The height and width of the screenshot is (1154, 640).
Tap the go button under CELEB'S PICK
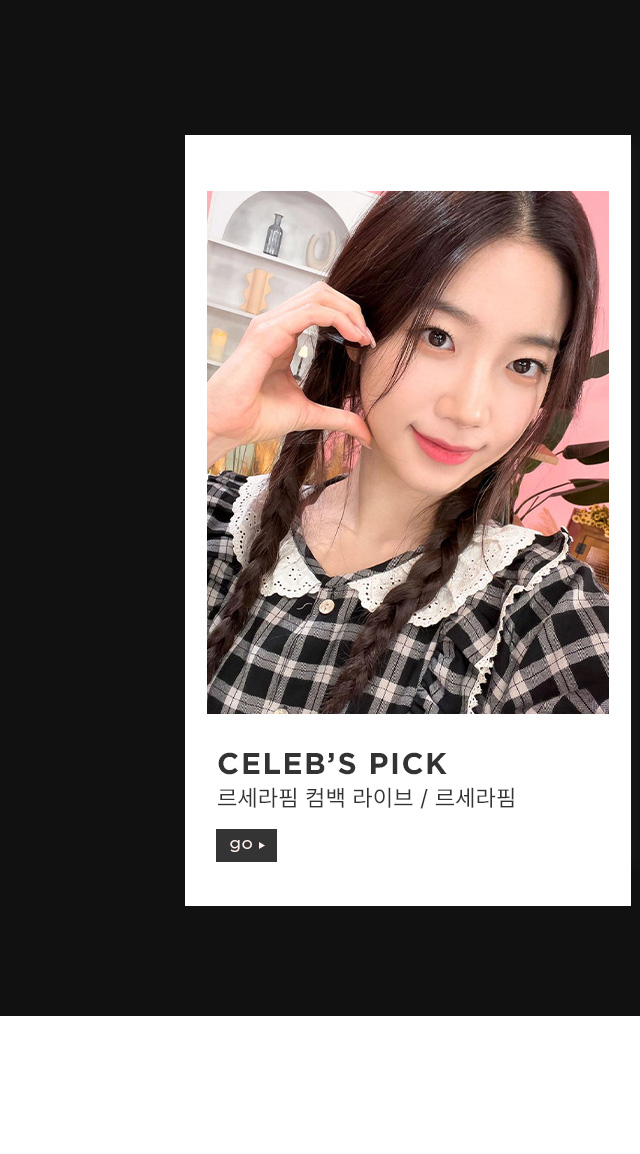coord(246,845)
